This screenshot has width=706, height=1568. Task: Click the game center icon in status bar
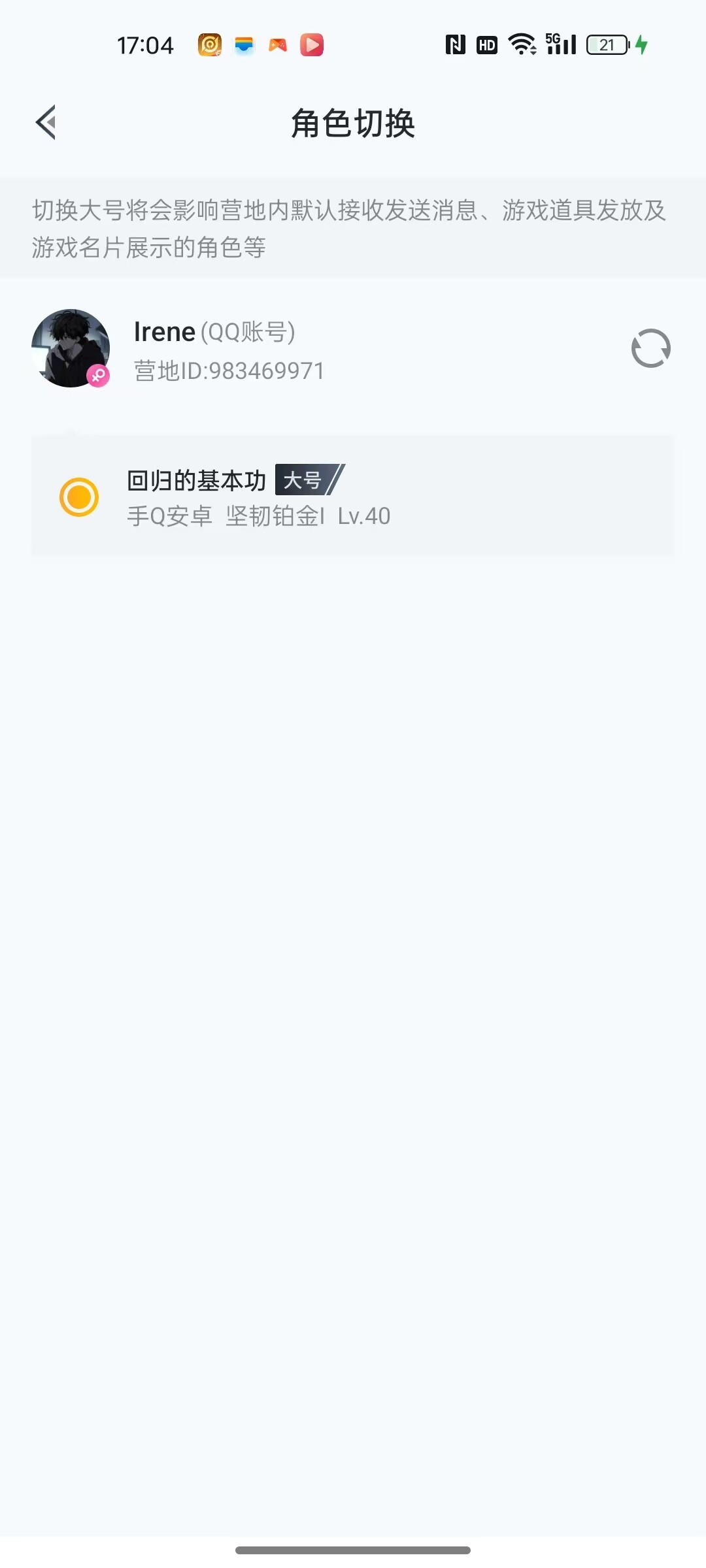tap(276, 44)
